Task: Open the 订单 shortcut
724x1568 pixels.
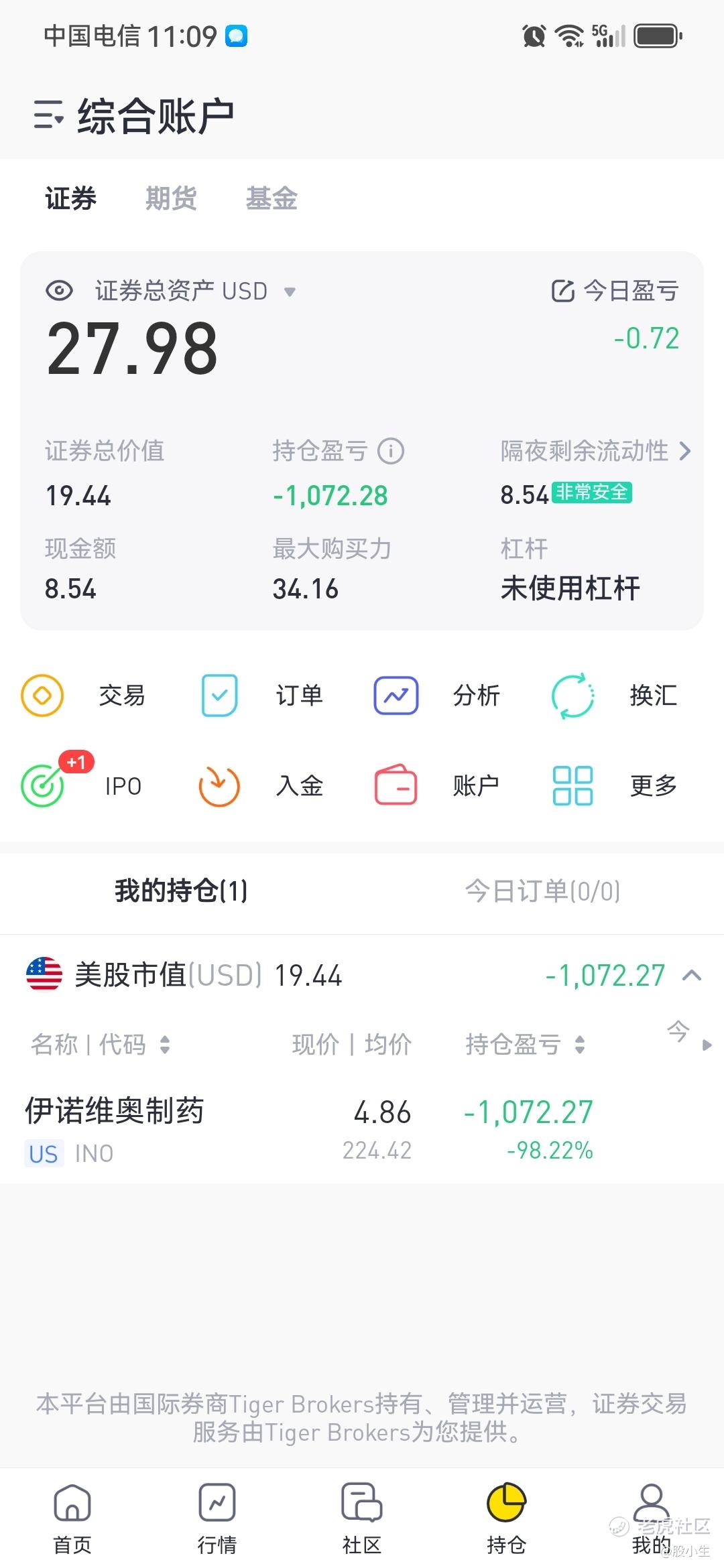Action: pyautogui.click(x=263, y=696)
